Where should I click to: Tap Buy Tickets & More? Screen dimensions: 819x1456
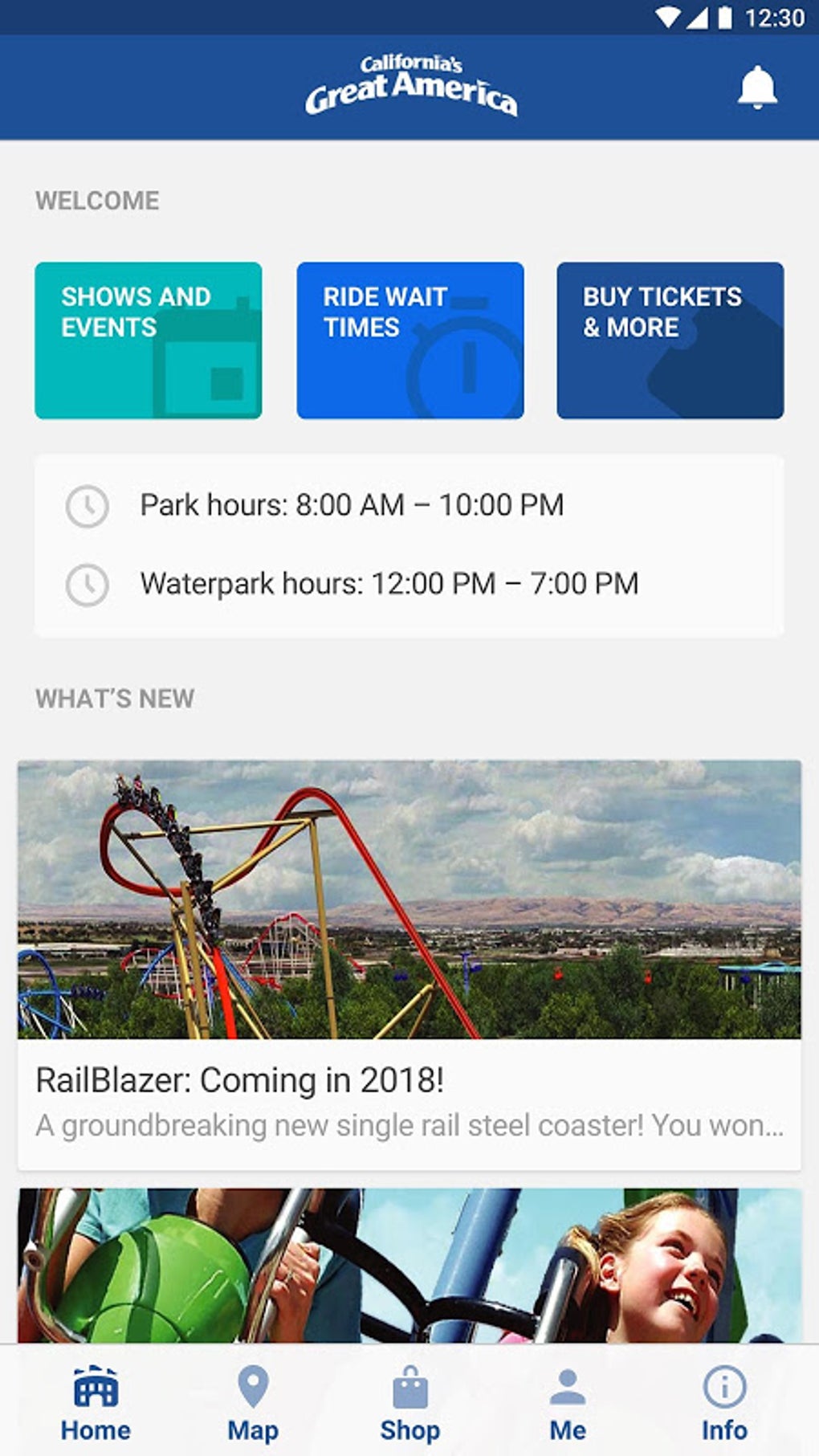670,340
